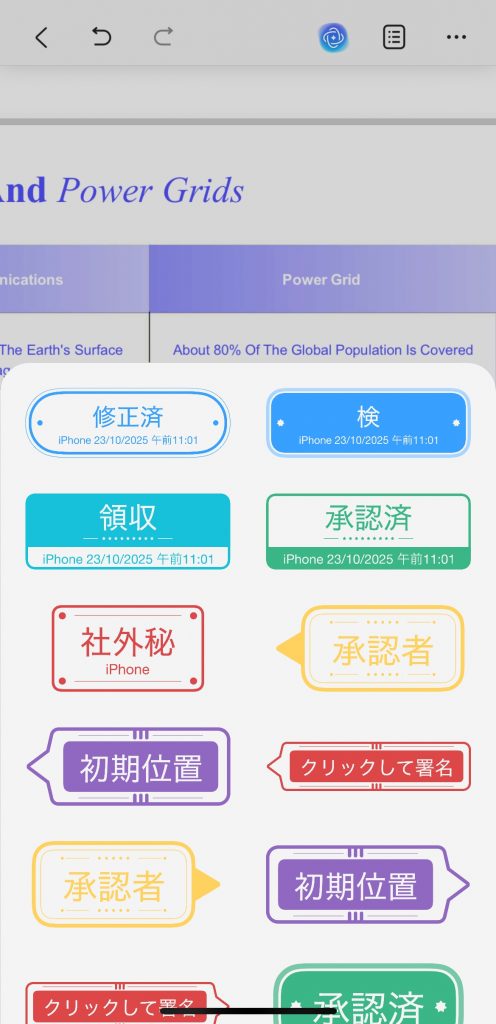Undo the last action
Image resolution: width=496 pixels, height=1024 pixels.
coord(101,37)
